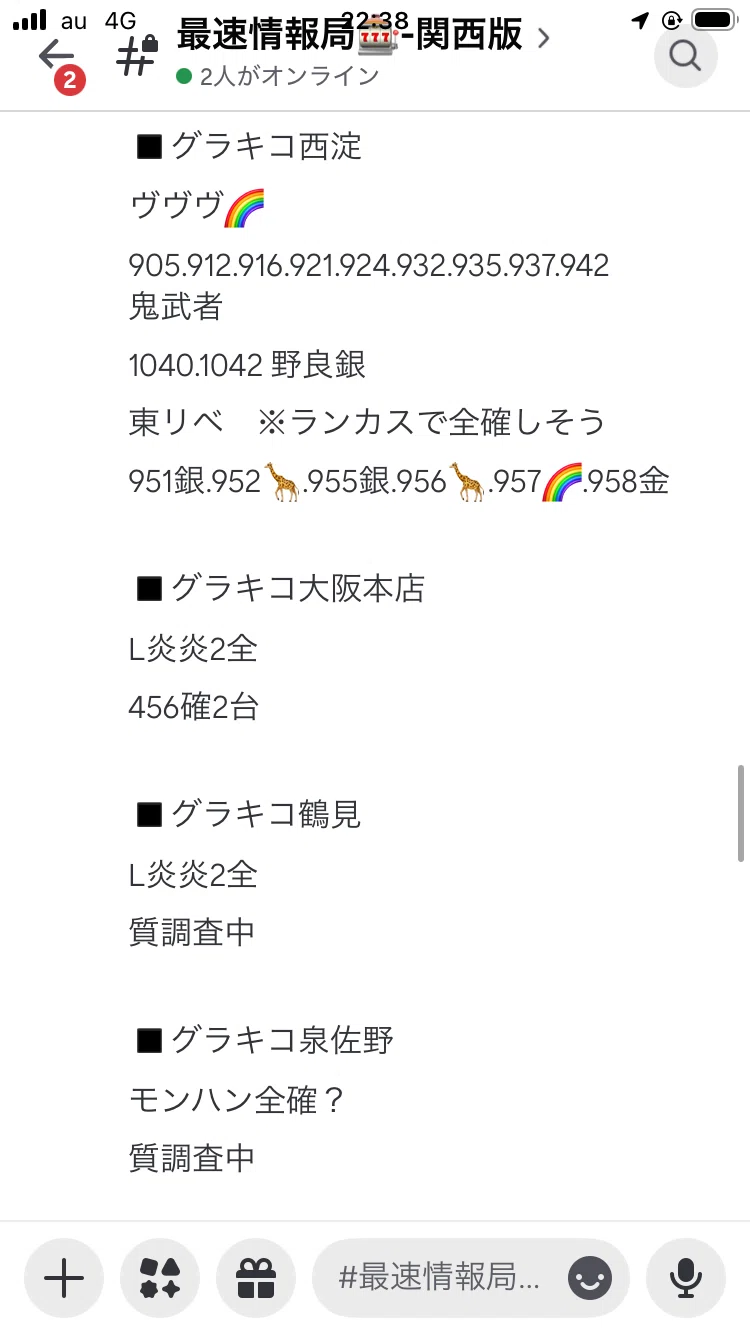The width and height of the screenshot is (750, 1334).
Task: Open the attachment plus button
Action: pos(64,1277)
